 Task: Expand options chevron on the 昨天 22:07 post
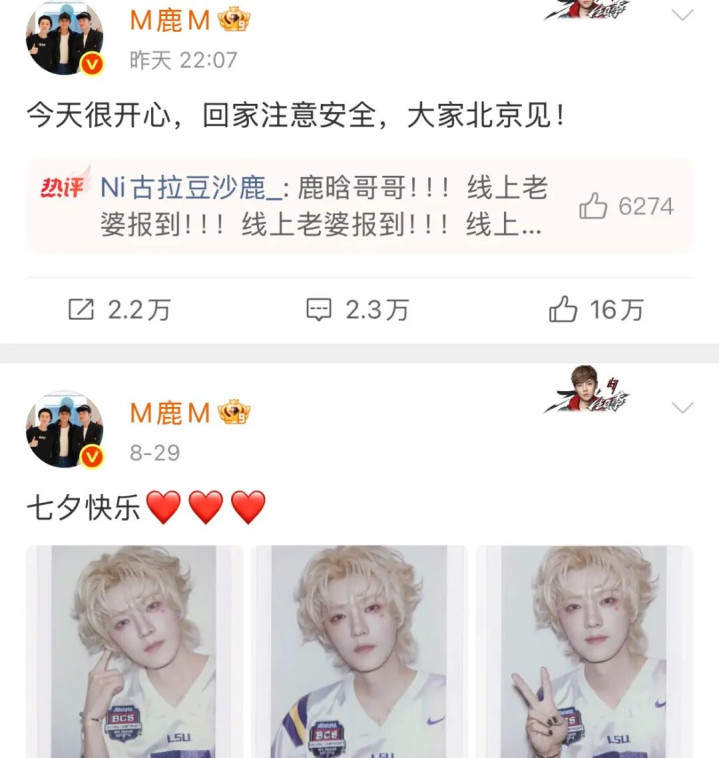point(682,15)
